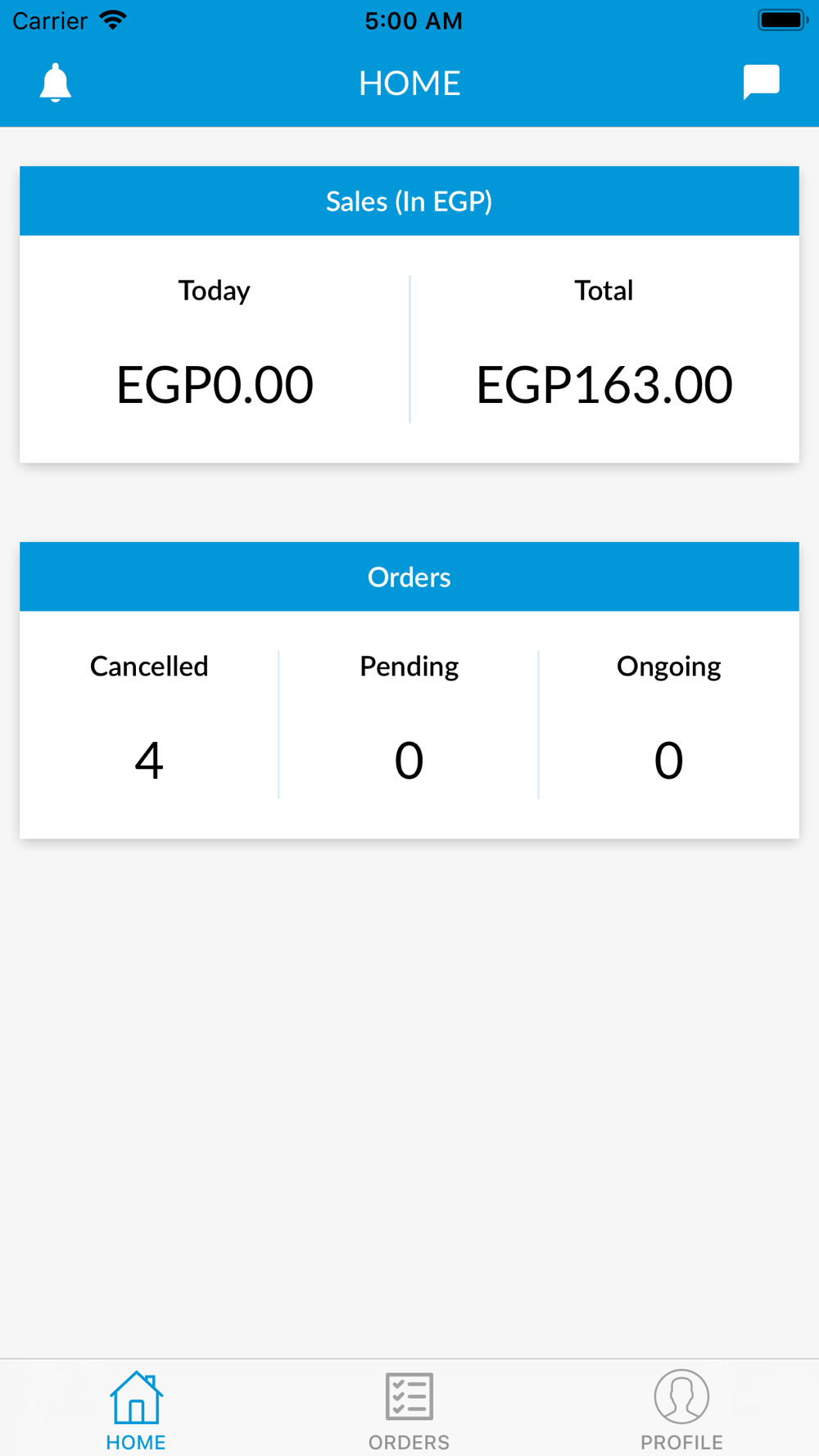Open the notifications bell
Screen dimensions: 819x1456
point(55,83)
